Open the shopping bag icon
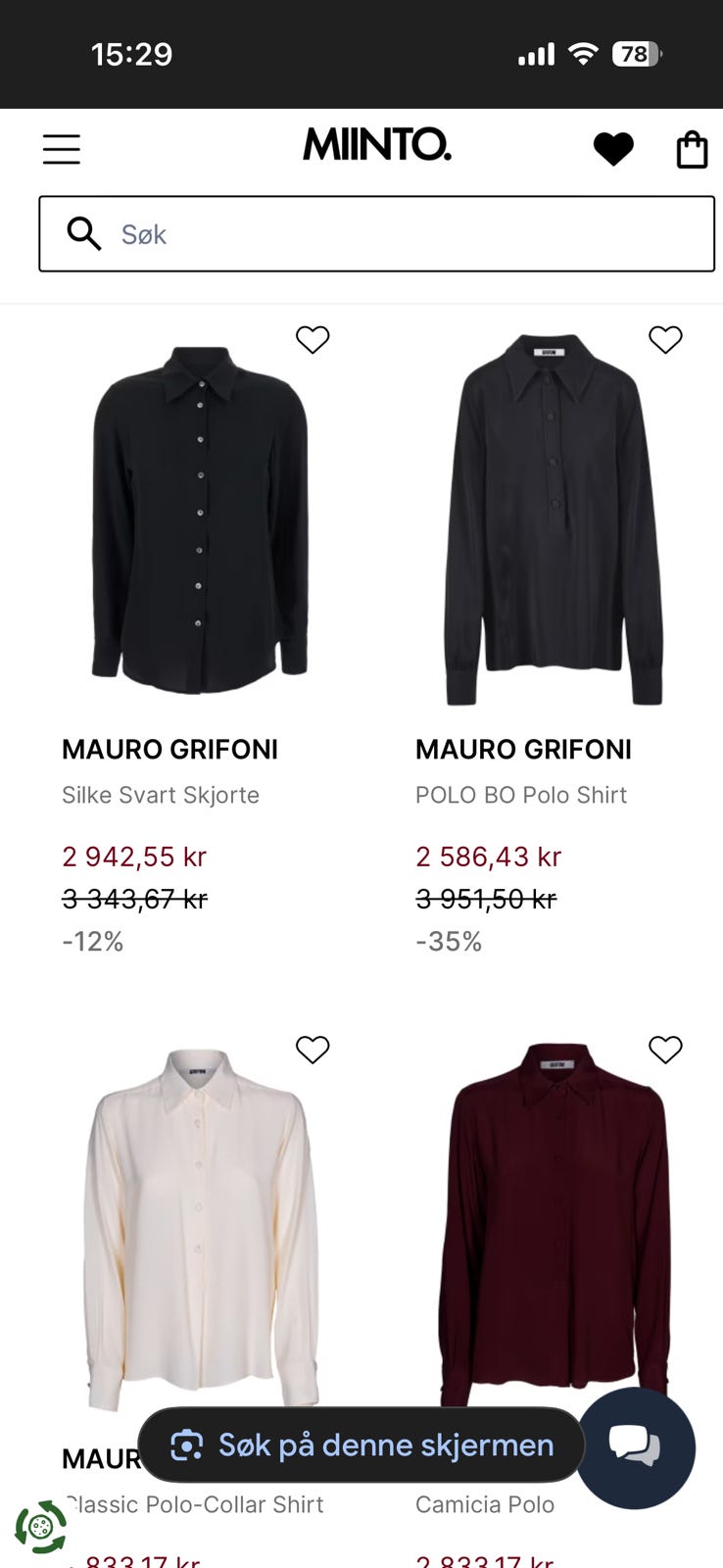The height and width of the screenshot is (1568, 723). click(692, 149)
